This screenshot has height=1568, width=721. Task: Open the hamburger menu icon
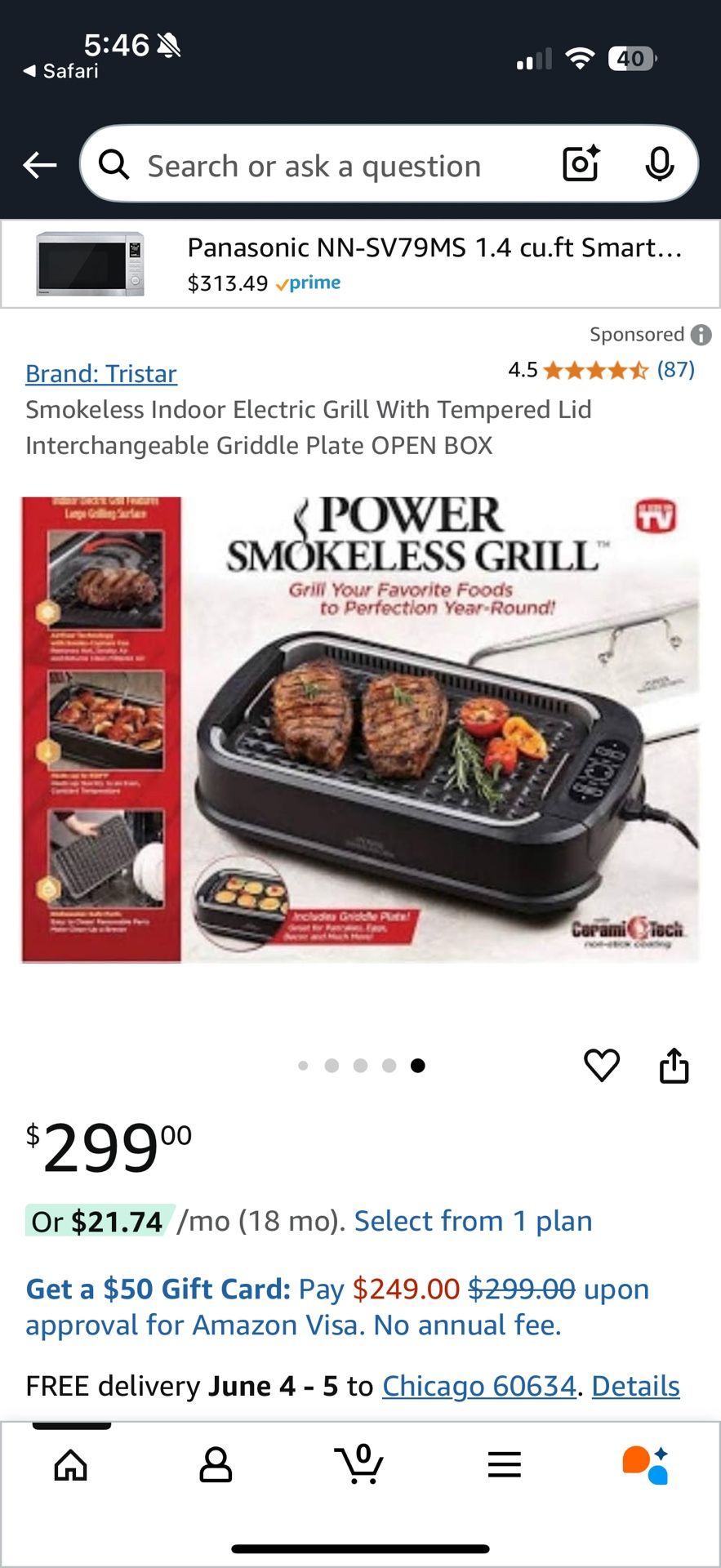click(x=505, y=1464)
